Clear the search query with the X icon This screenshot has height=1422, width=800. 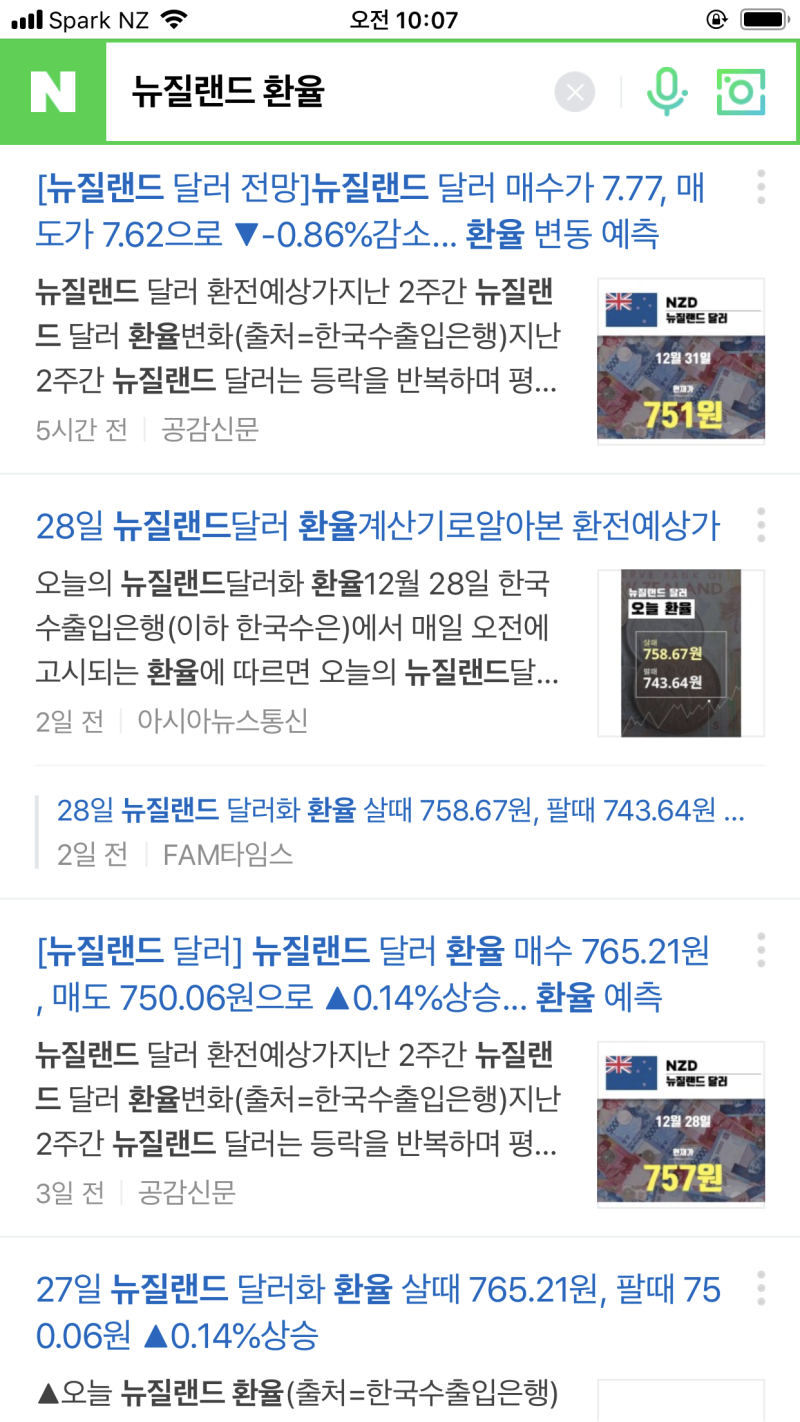(x=575, y=92)
